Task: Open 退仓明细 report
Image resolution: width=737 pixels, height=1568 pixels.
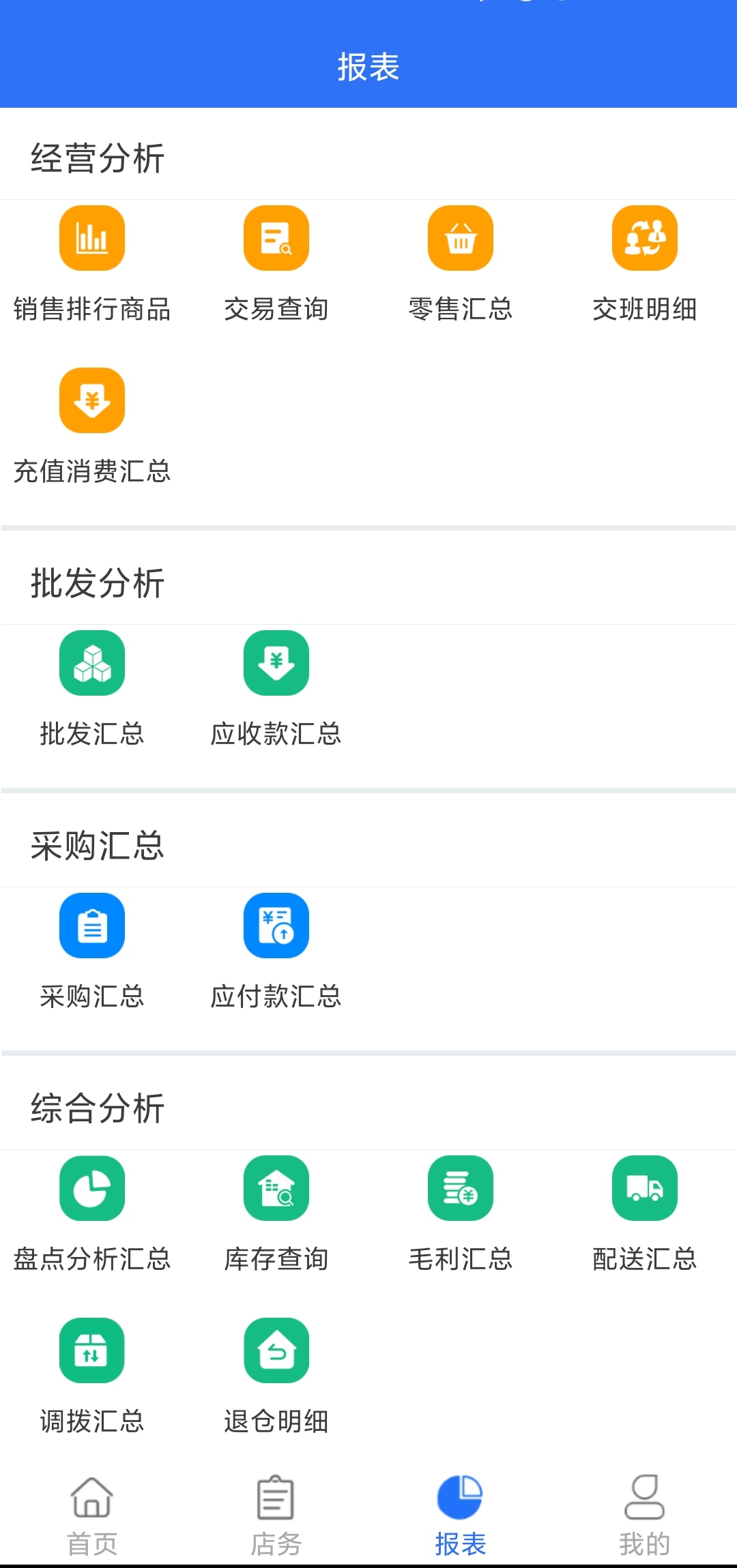Action: pos(276,1351)
